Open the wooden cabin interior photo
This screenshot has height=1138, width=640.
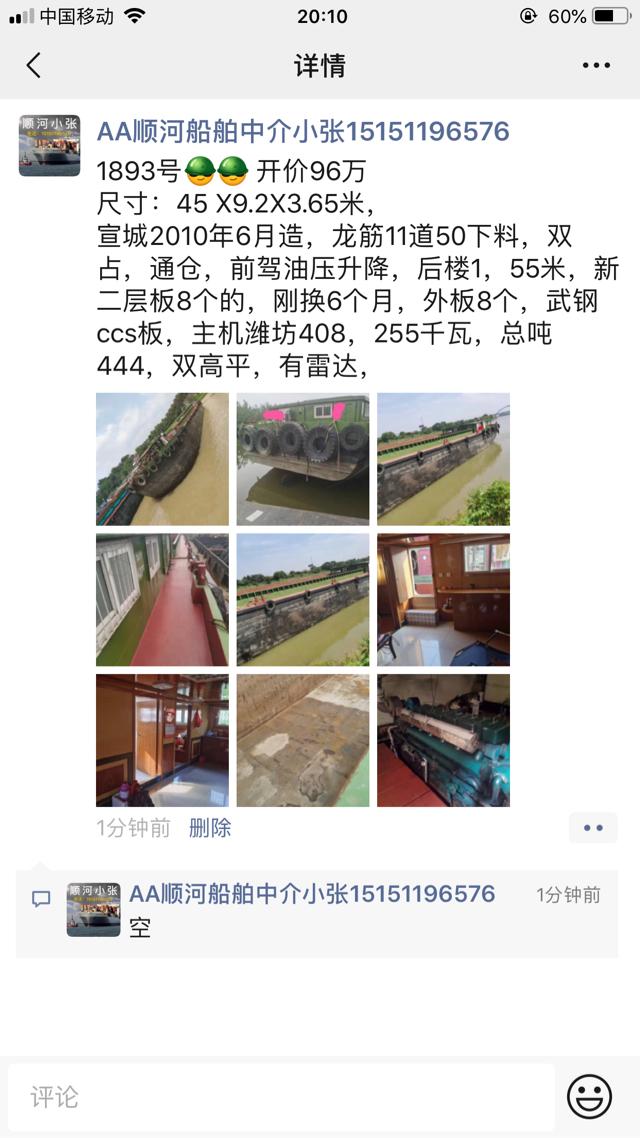(x=443, y=599)
